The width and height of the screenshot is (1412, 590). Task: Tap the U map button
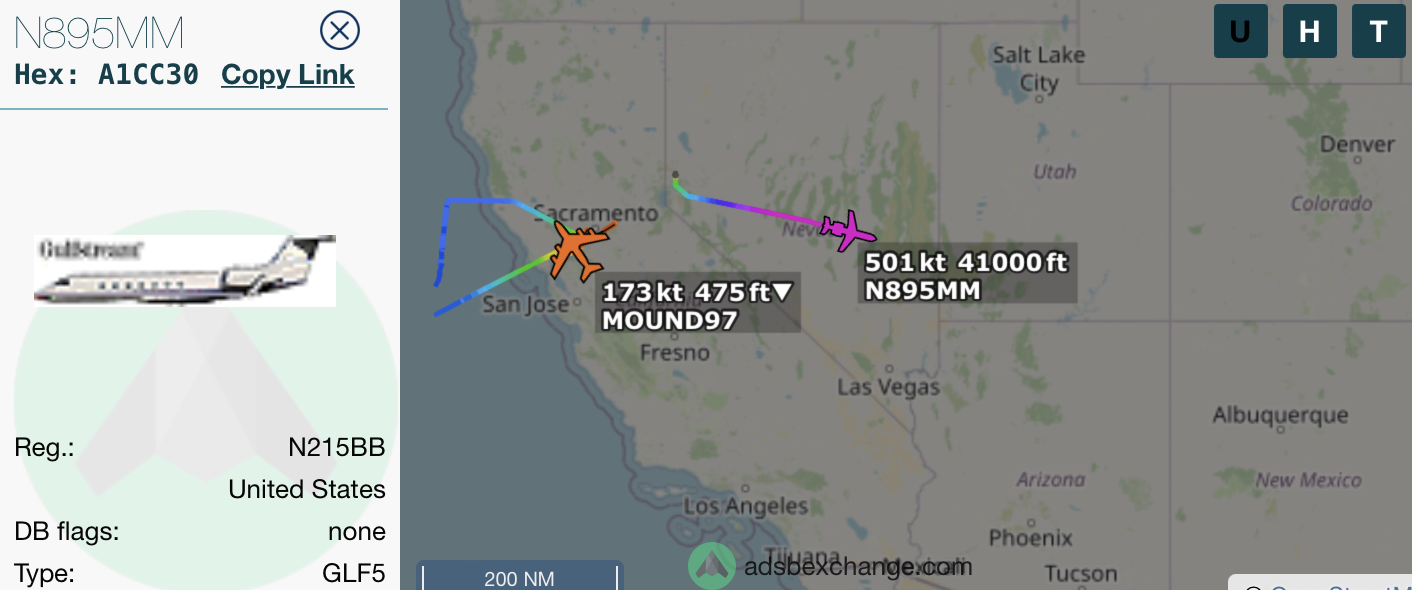tap(1240, 31)
